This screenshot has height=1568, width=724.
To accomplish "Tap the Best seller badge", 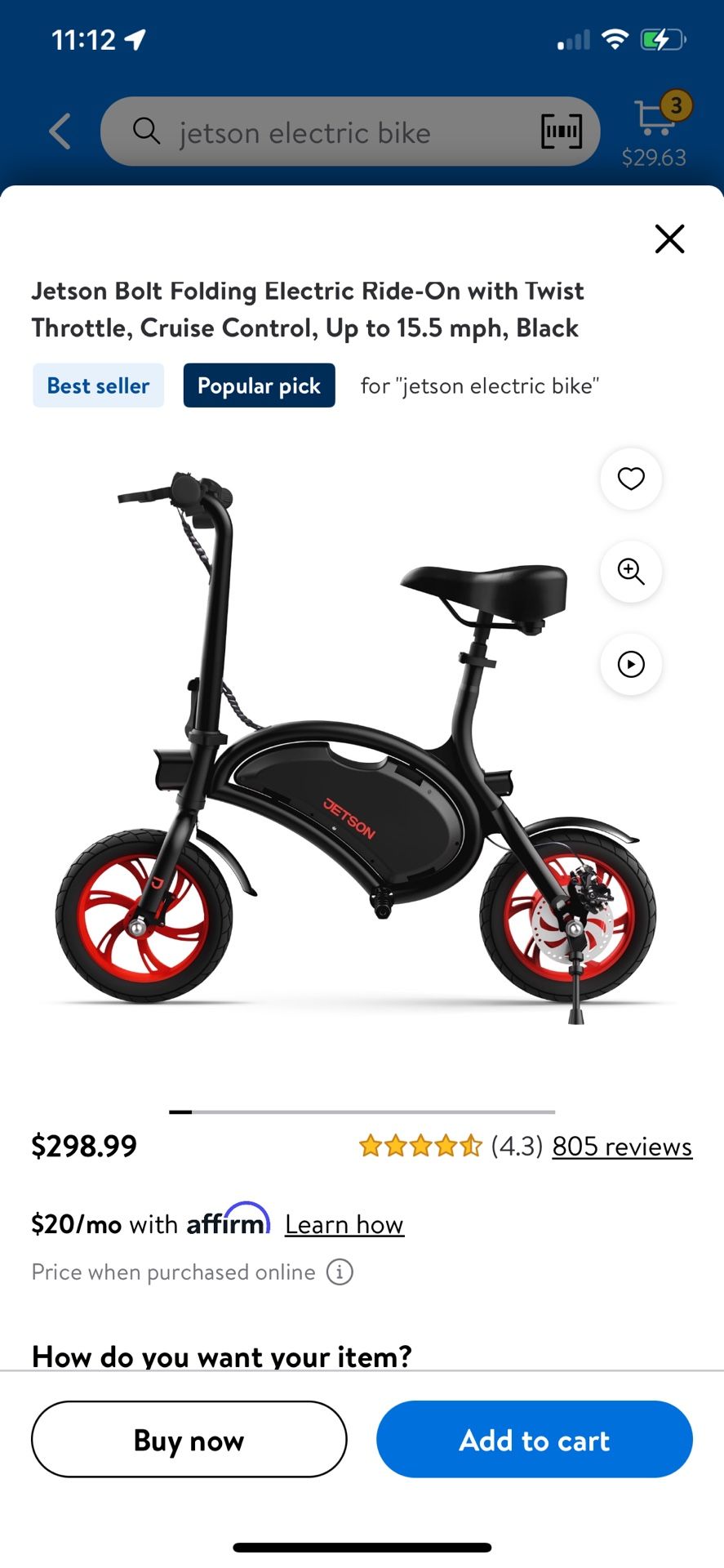I will coord(97,385).
